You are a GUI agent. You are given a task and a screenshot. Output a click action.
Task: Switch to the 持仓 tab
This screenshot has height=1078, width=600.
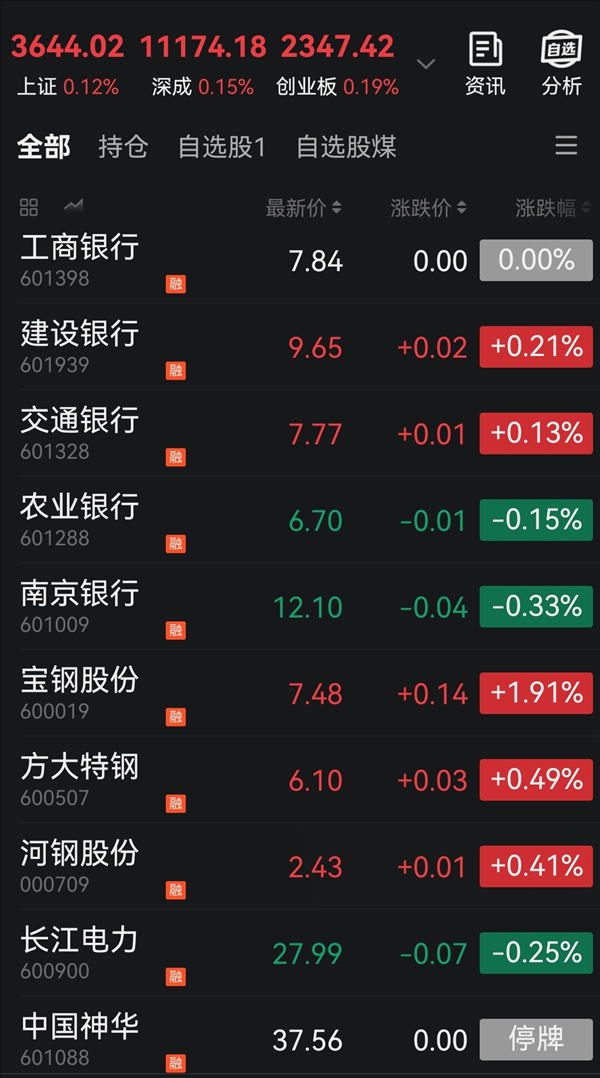pyautogui.click(x=123, y=147)
